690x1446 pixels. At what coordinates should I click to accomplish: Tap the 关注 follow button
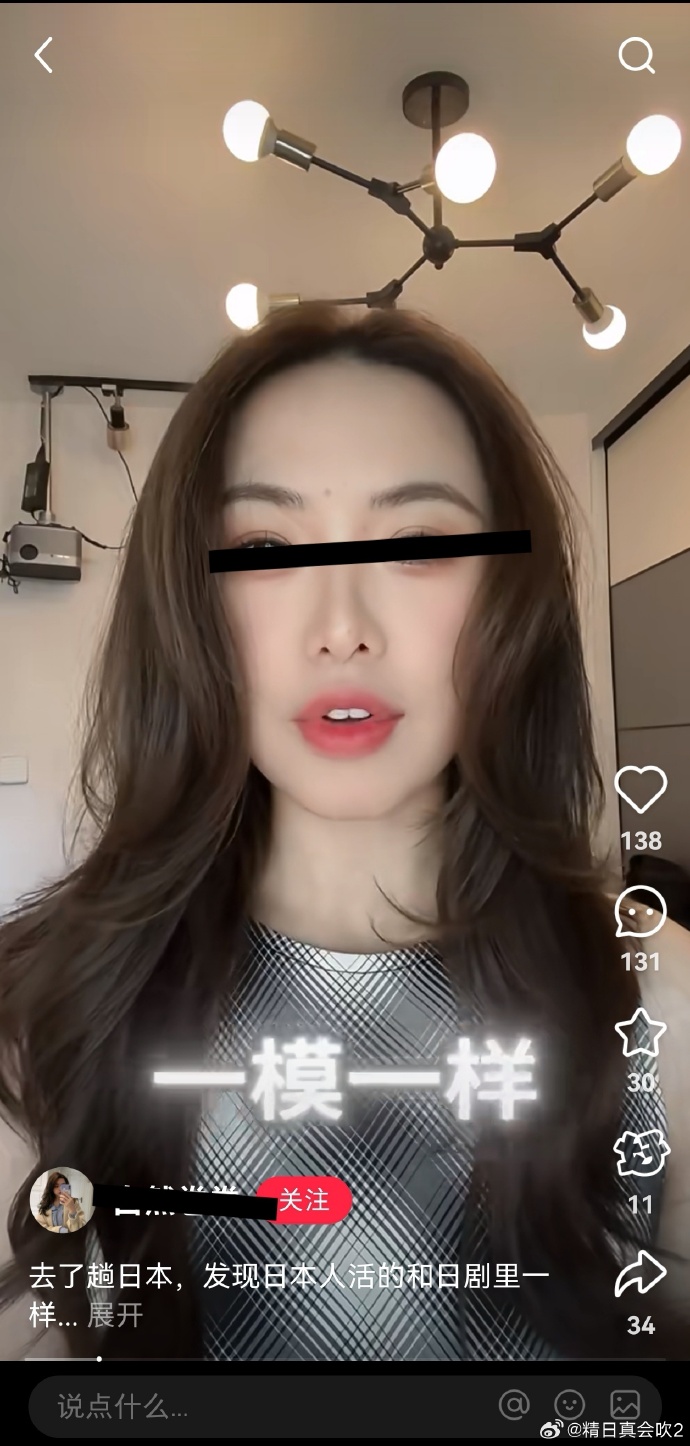coord(304,1200)
